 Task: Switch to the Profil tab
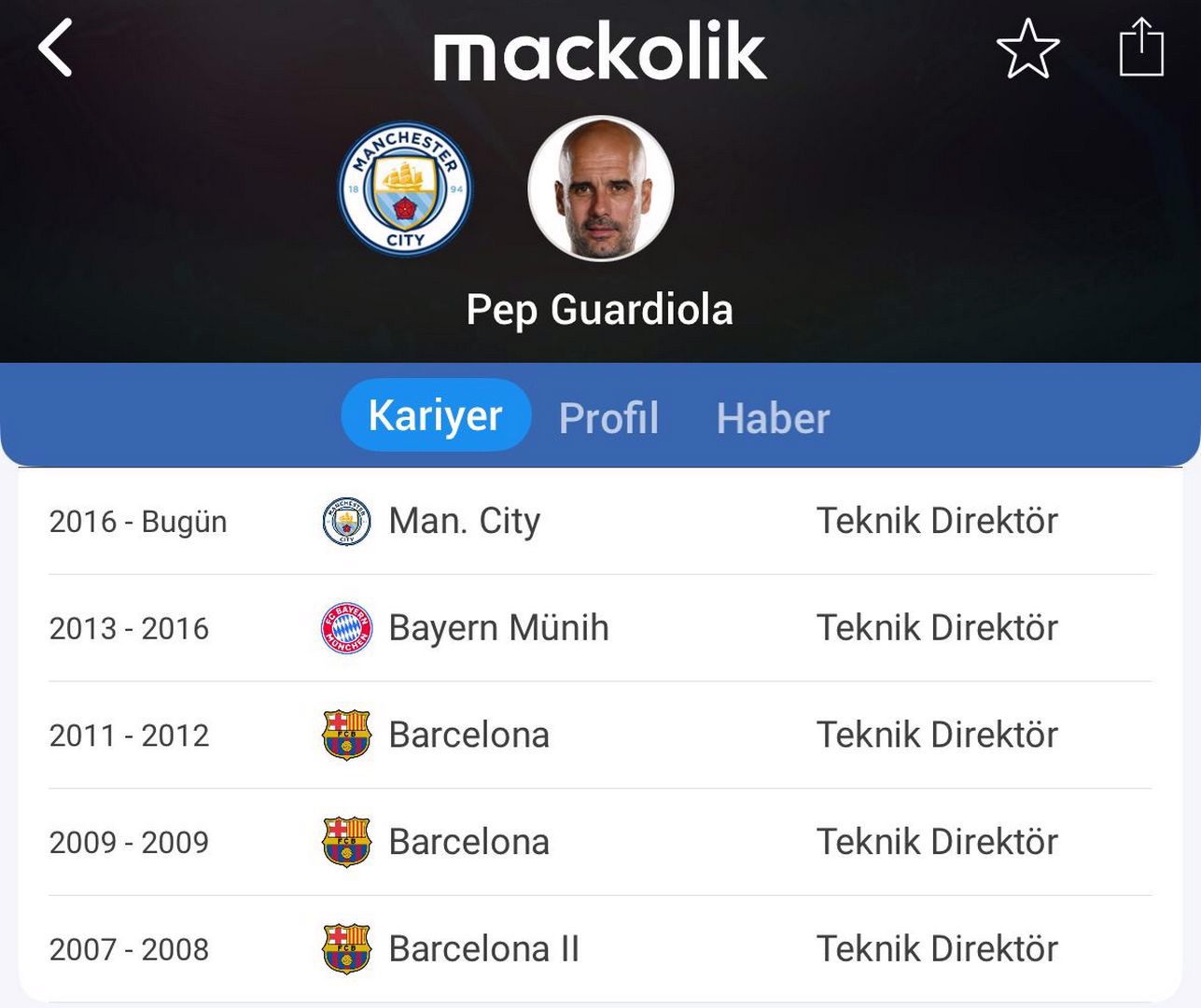click(608, 417)
